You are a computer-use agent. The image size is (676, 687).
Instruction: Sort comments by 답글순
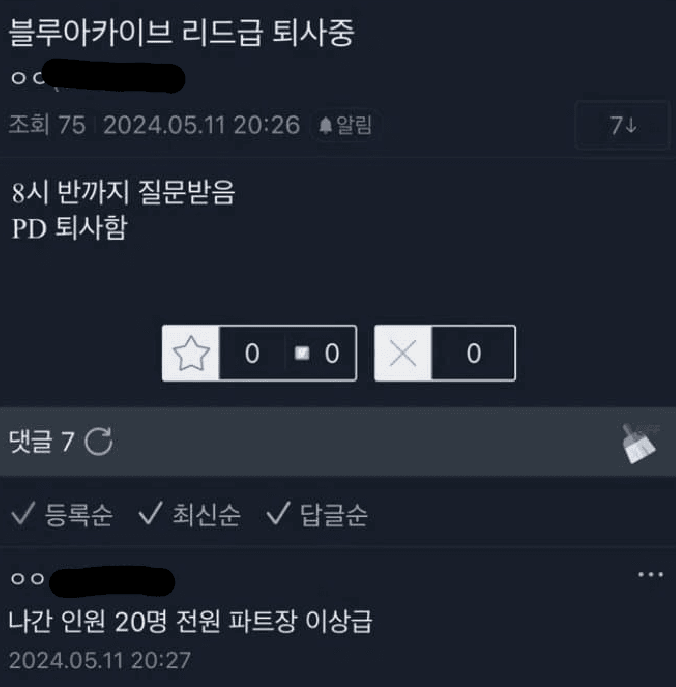[317, 515]
